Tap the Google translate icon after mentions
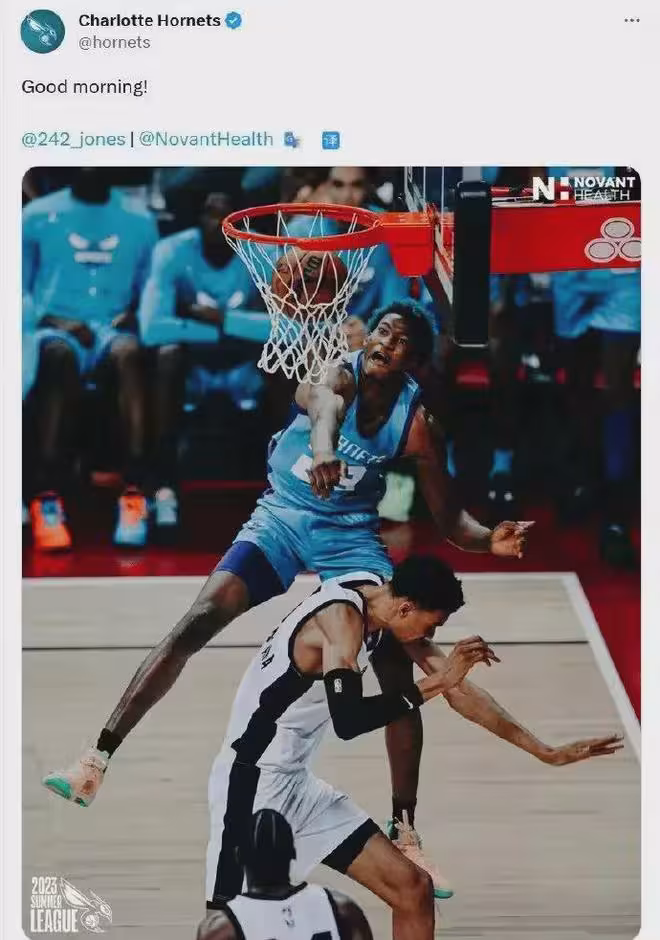660x940 pixels. point(291,140)
